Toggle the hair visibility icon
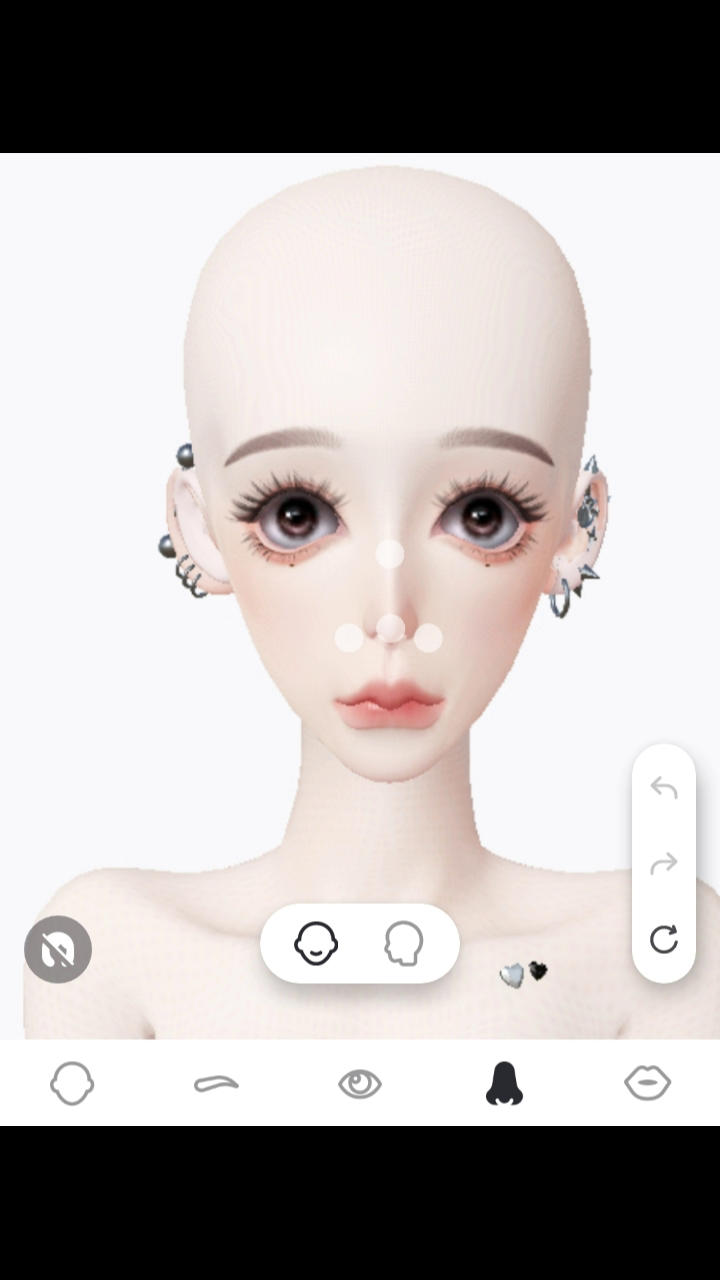Screen dimensions: 720x1280 tap(58, 949)
